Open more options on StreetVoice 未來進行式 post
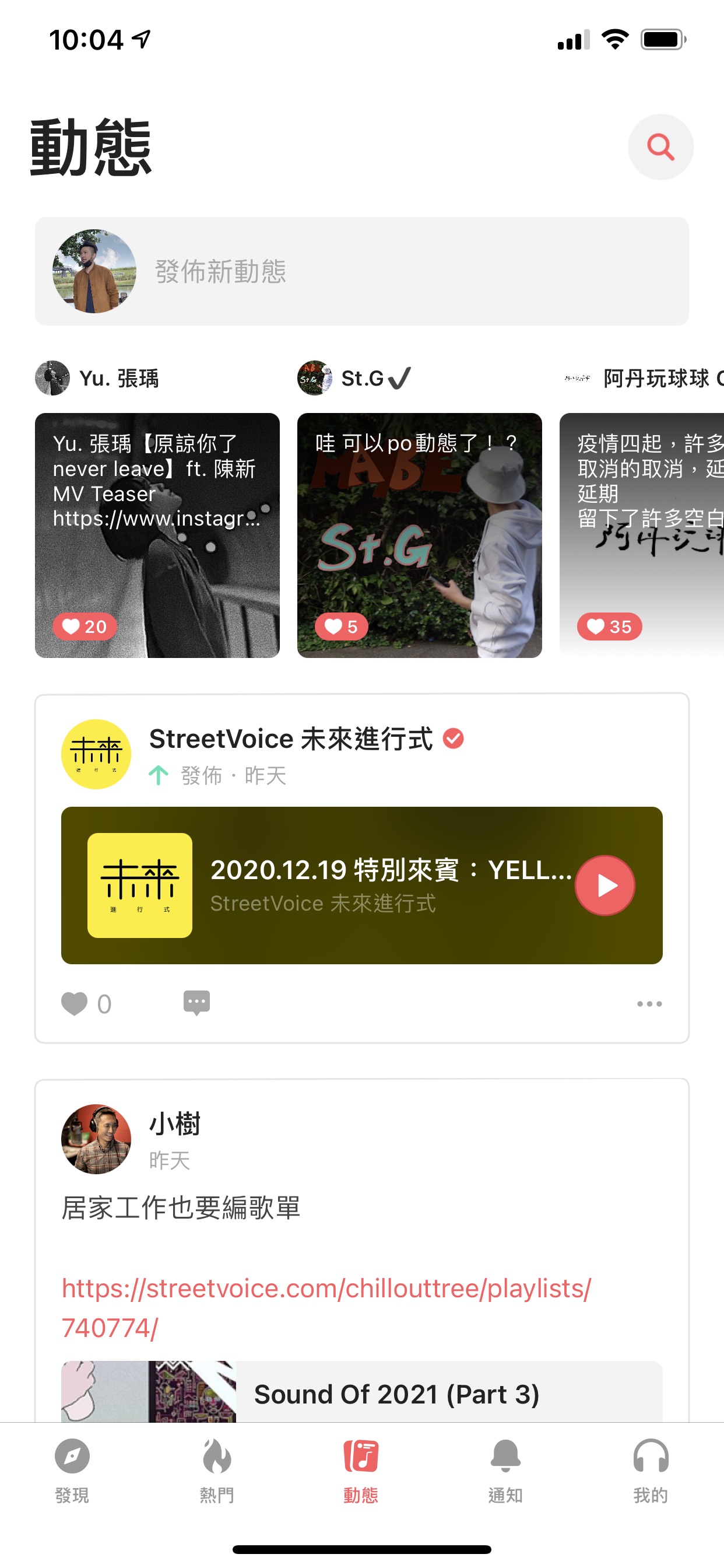Screen dimensions: 724x1568 pyautogui.click(x=649, y=1004)
